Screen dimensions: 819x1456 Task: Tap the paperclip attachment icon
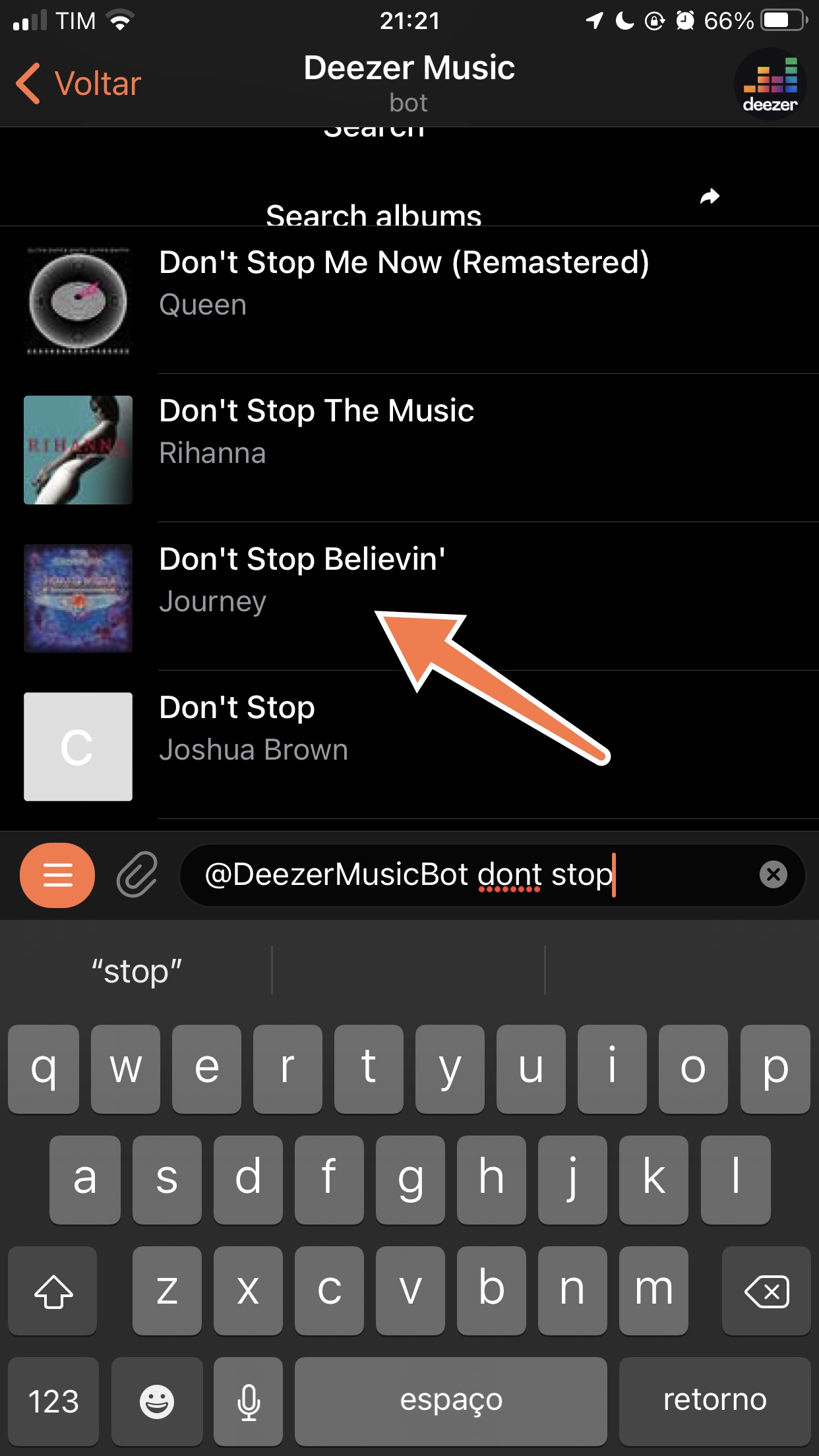click(137, 875)
